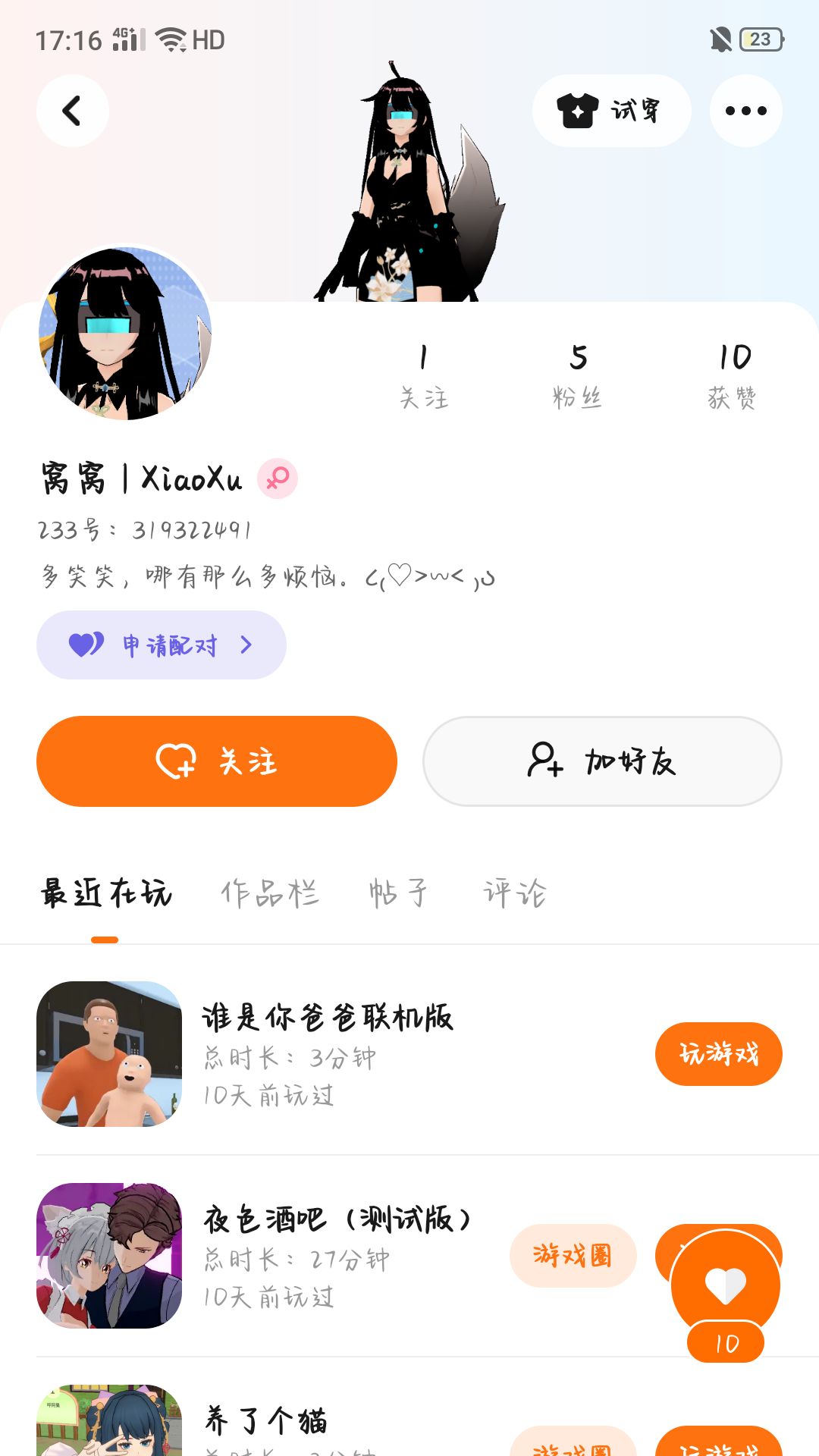
Task: Open 游戏圈 for 夜色酒吧（测试版）
Action: [x=573, y=1255]
